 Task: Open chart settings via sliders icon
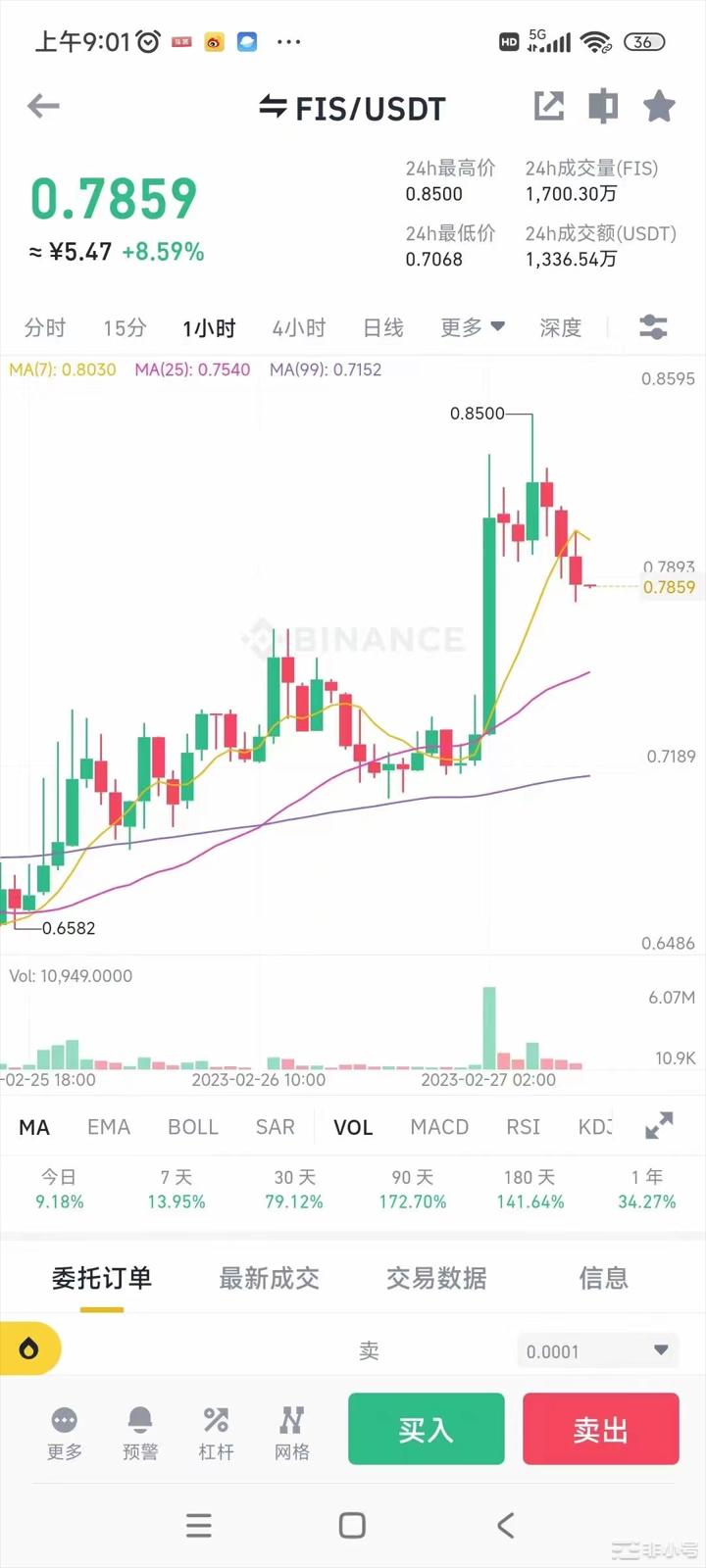pyautogui.click(x=652, y=327)
